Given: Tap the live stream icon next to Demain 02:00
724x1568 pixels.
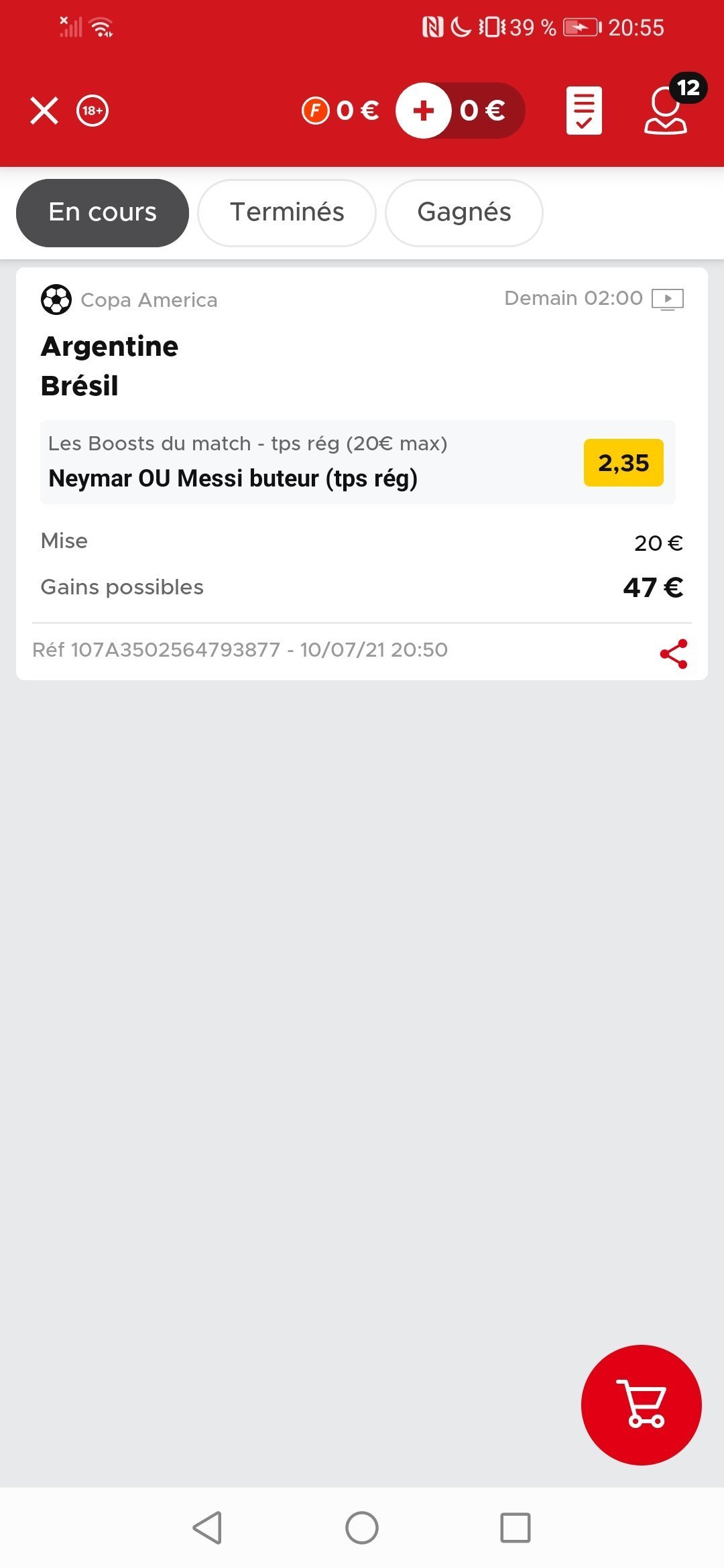Looking at the screenshot, I should 668,299.
